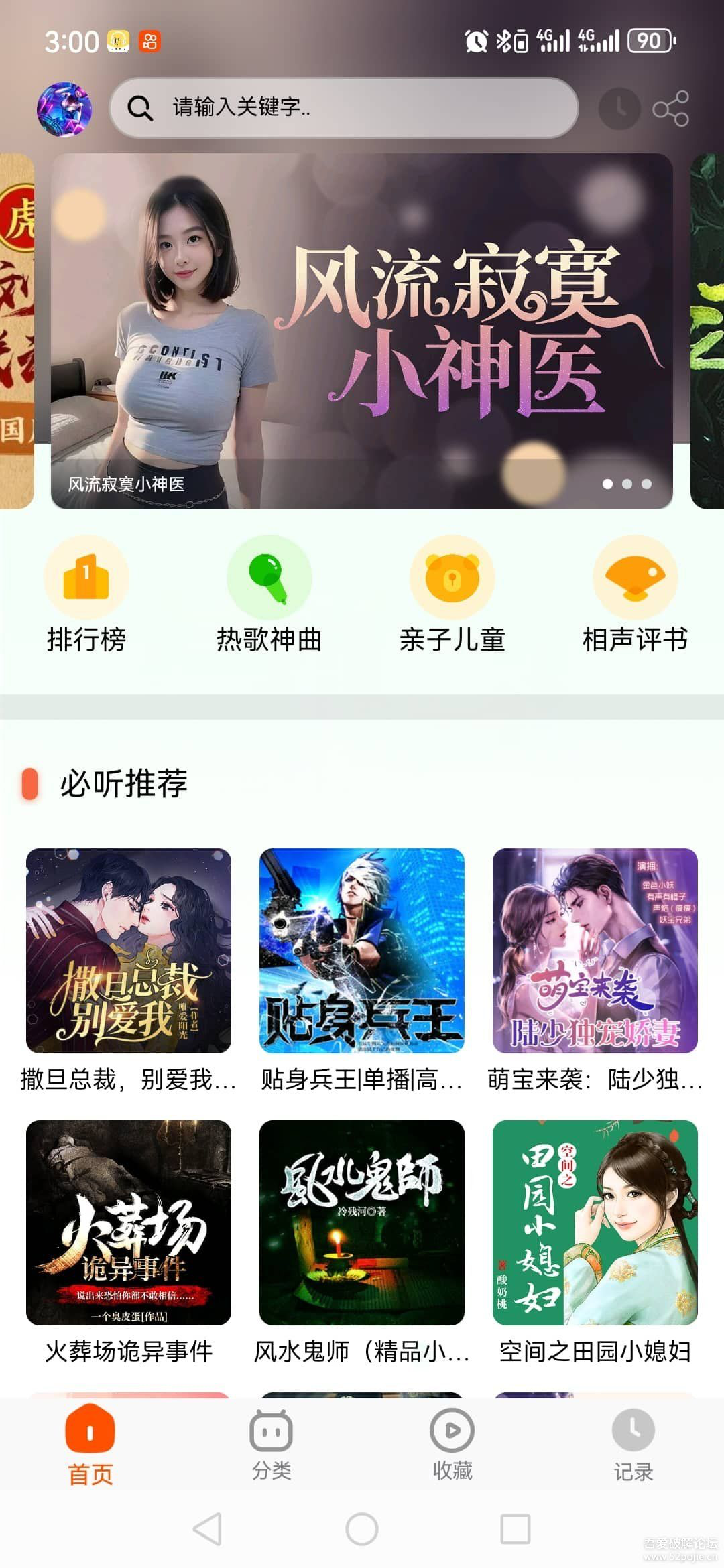The image size is (724, 1568).
Task: Open the history clock icon
Action: [619, 109]
